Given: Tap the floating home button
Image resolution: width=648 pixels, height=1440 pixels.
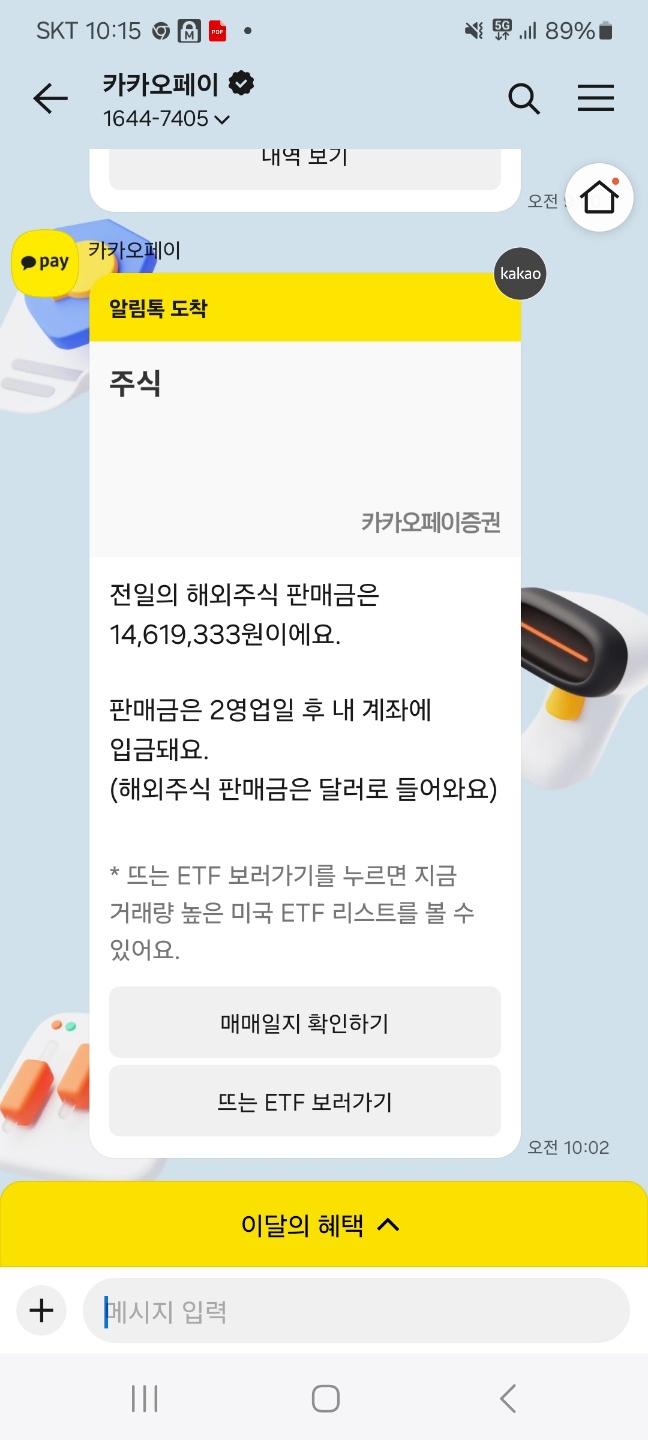Looking at the screenshot, I should click(x=600, y=198).
